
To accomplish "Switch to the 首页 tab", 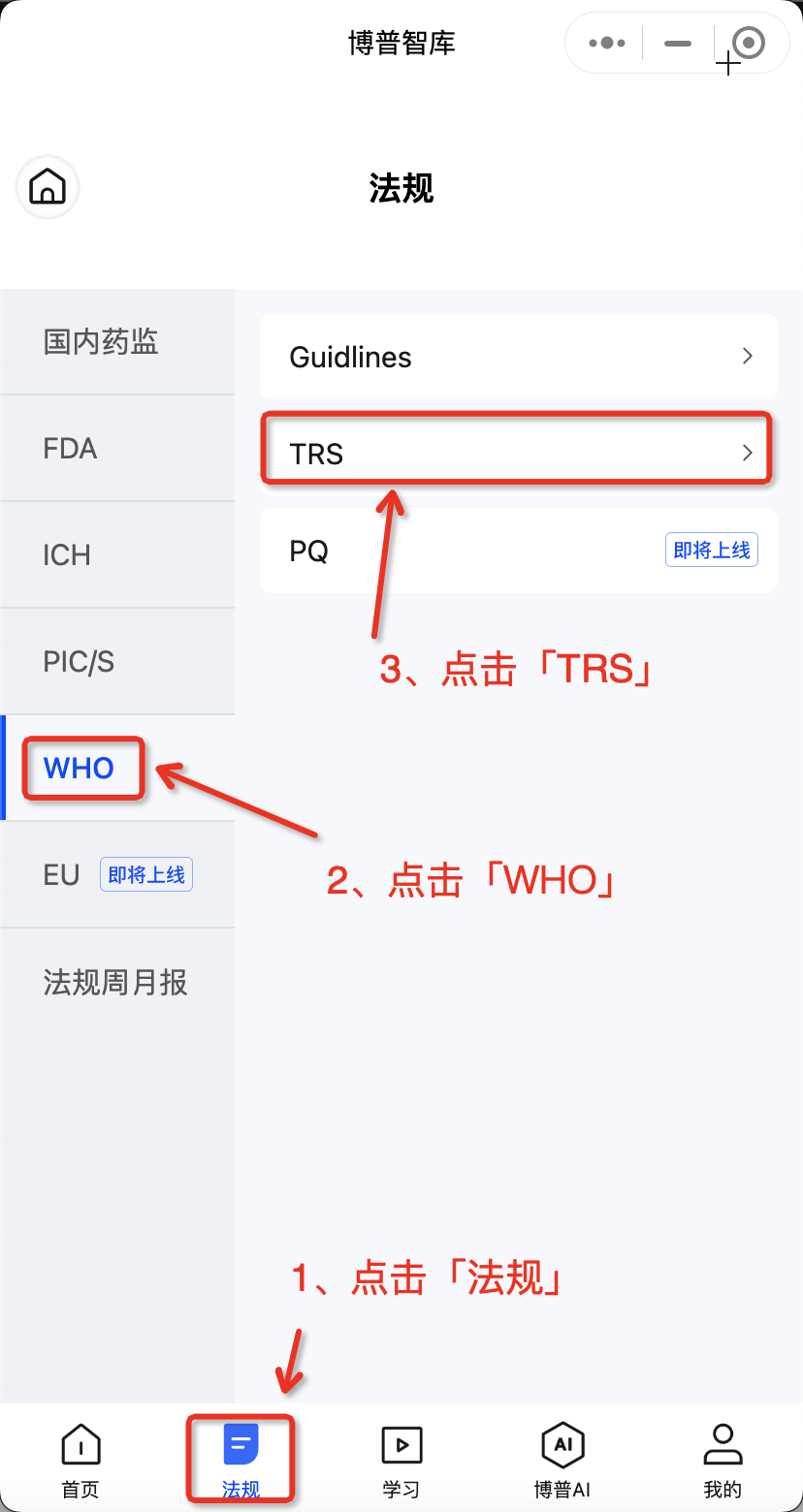I will [80, 1461].
